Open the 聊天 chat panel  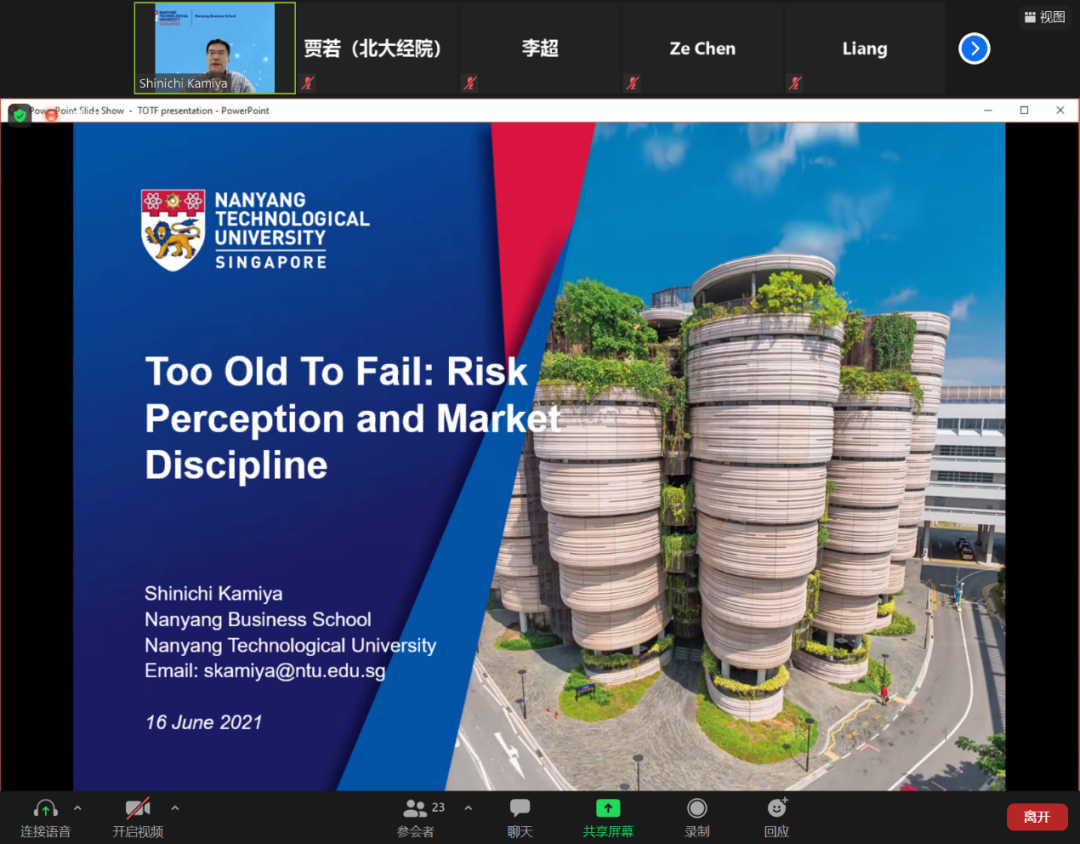[x=519, y=816]
